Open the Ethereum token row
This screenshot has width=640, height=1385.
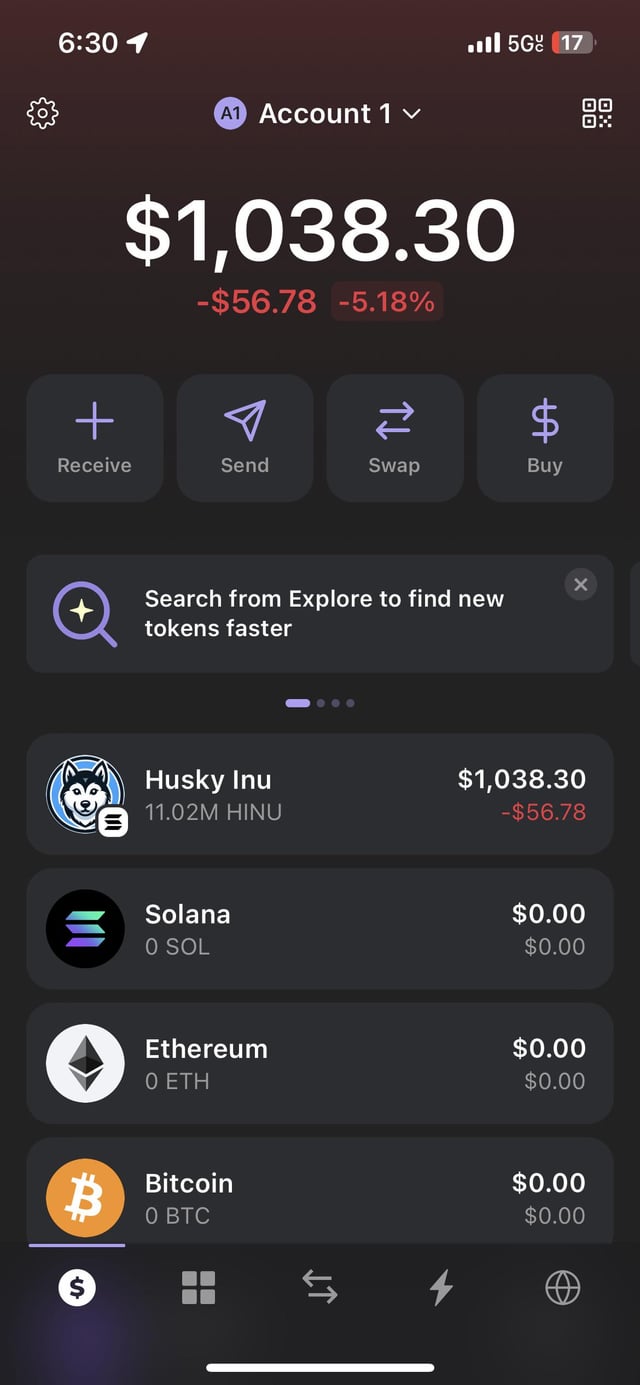320,1063
